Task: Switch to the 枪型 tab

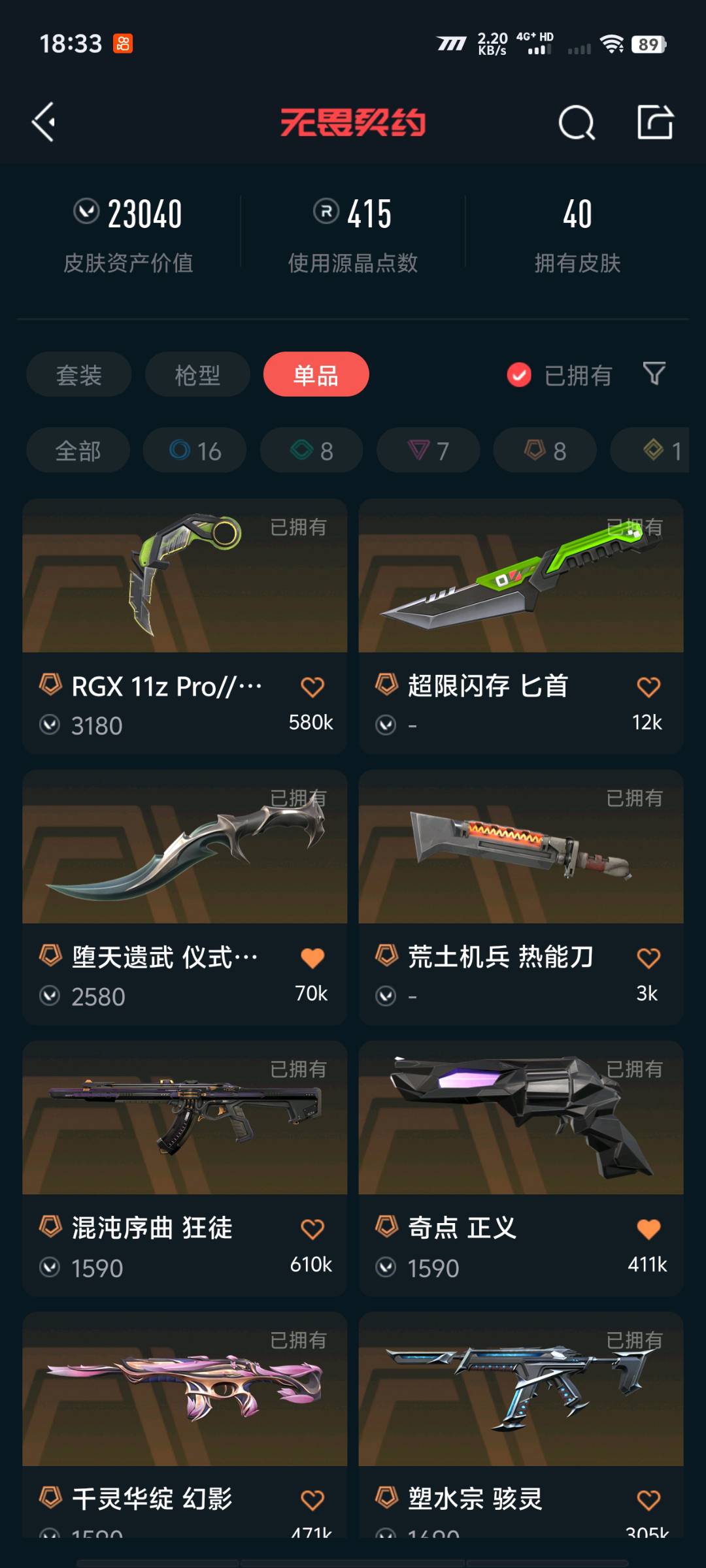Action: 197,375
